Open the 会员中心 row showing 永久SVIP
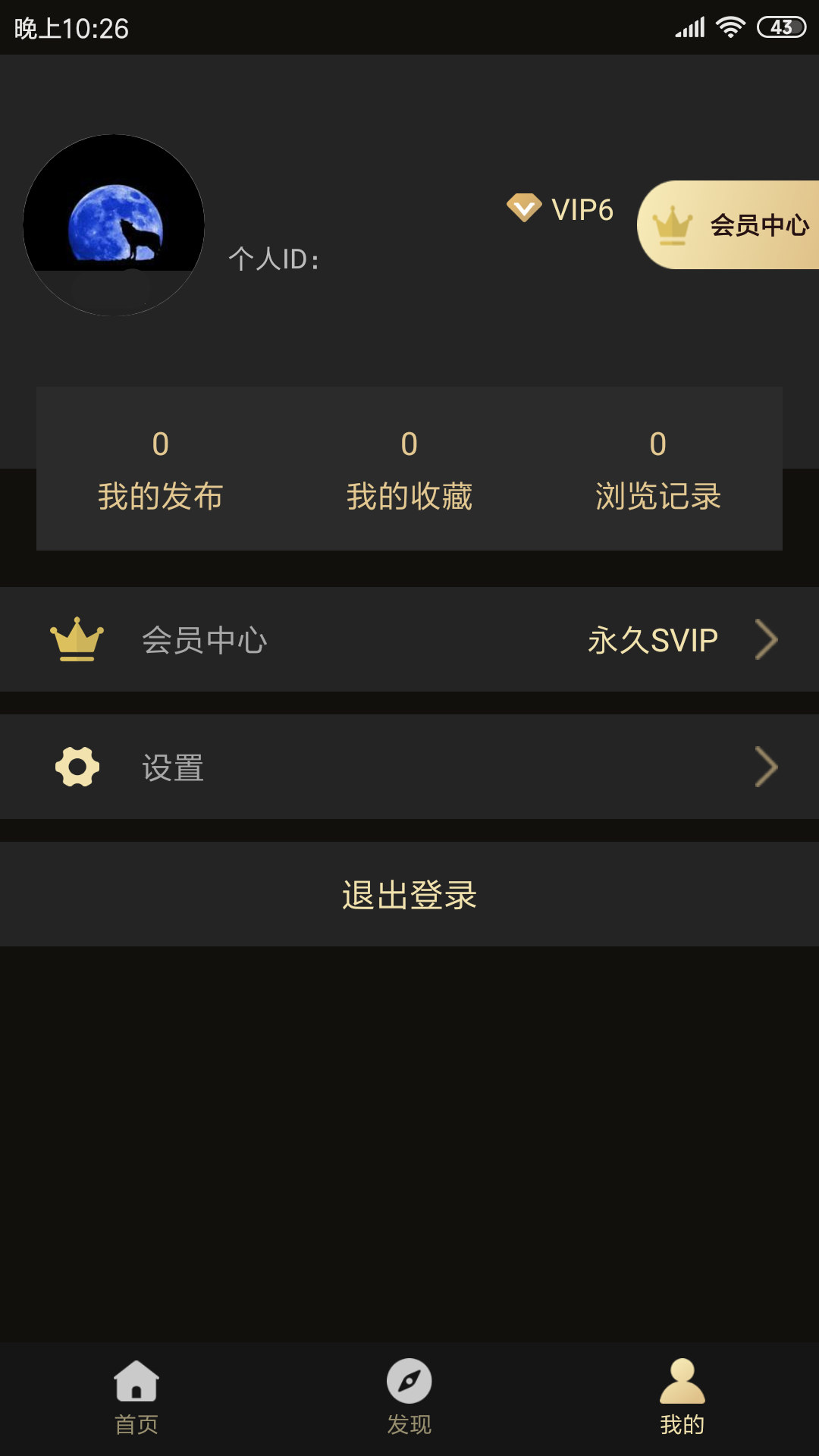The image size is (819, 1456). coord(409,639)
